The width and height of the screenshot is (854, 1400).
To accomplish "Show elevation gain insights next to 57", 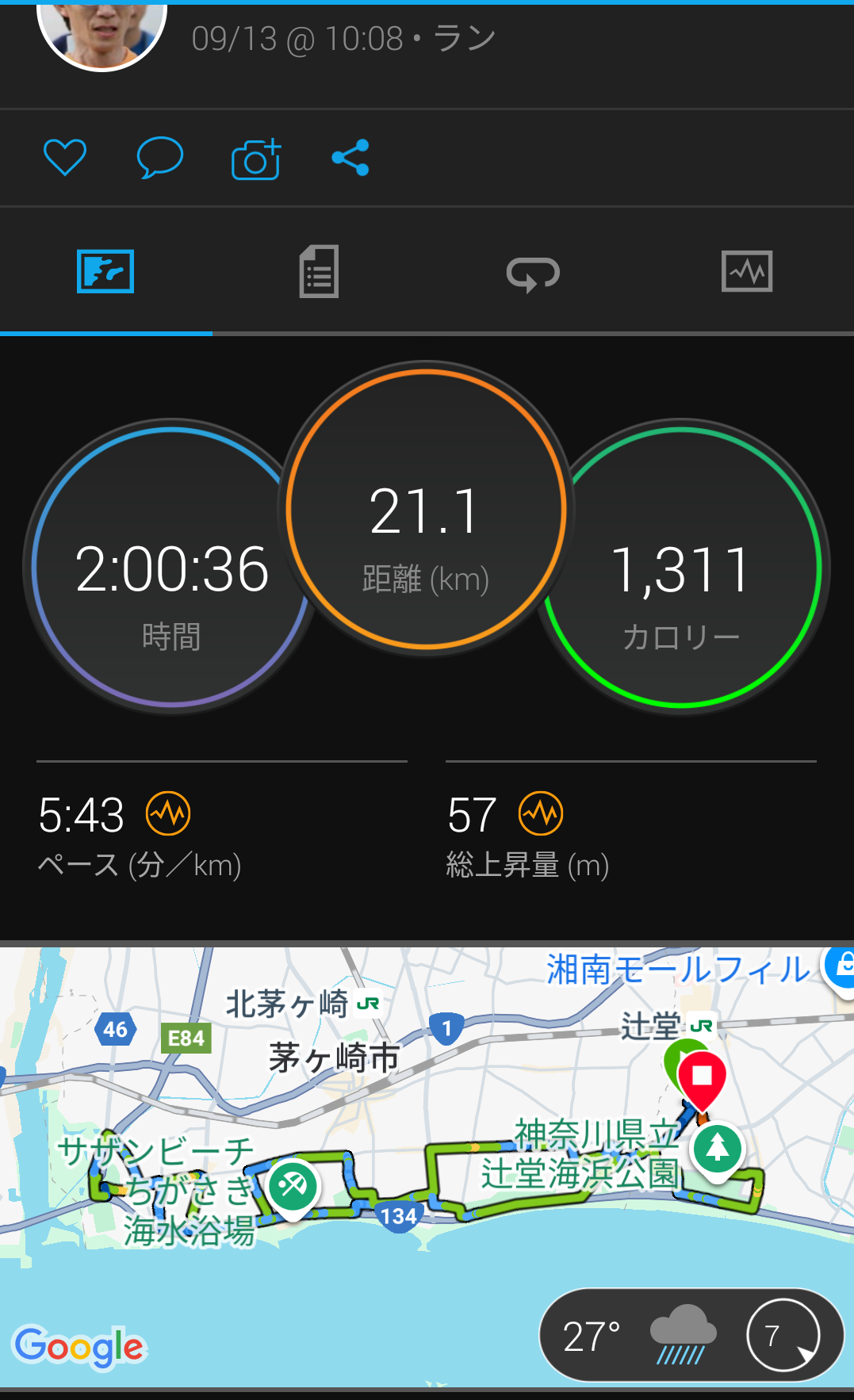I will click(x=541, y=813).
